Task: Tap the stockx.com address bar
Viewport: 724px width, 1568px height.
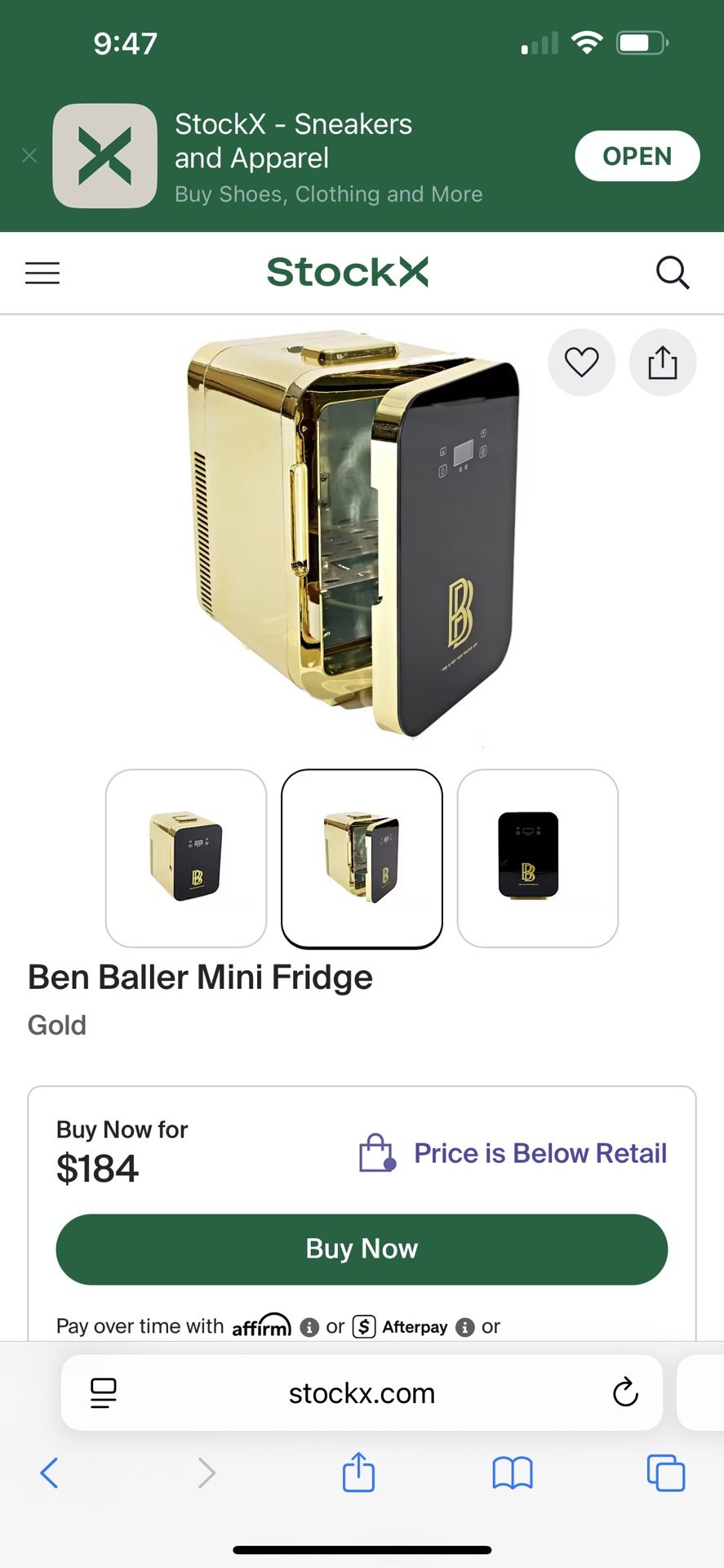Action: click(362, 1393)
